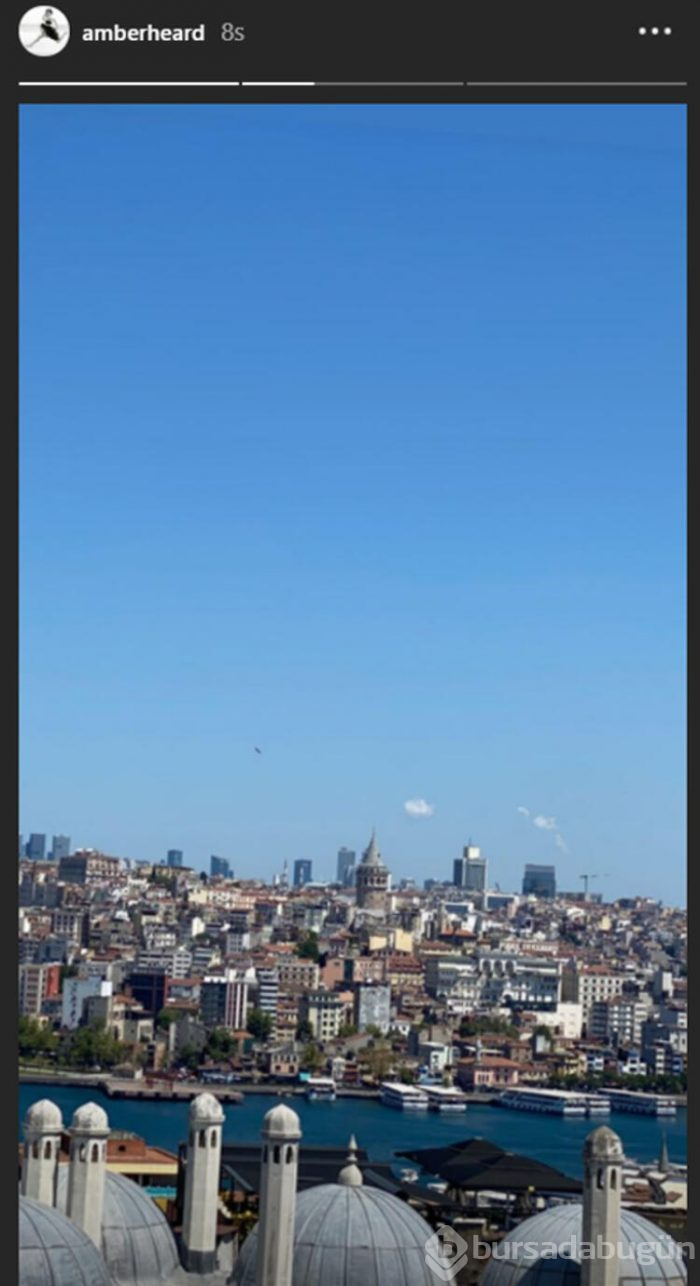This screenshot has width=700, height=1286.
Task: Open the three-dot story options menu
Action: [655, 31]
